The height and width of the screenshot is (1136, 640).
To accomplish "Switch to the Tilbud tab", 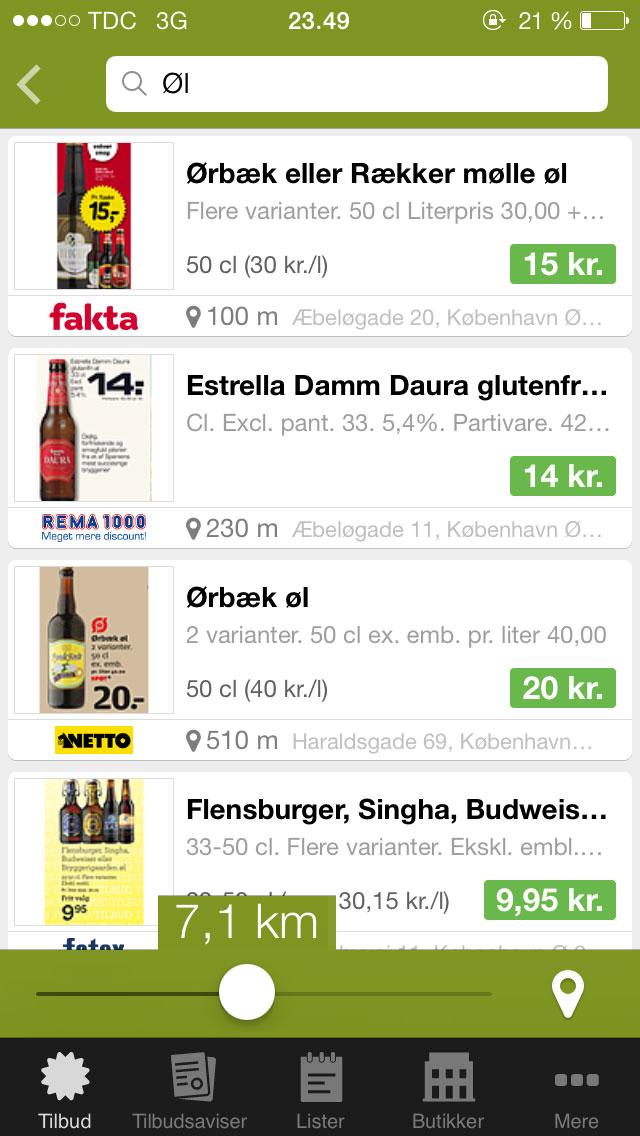I will pos(65,1088).
